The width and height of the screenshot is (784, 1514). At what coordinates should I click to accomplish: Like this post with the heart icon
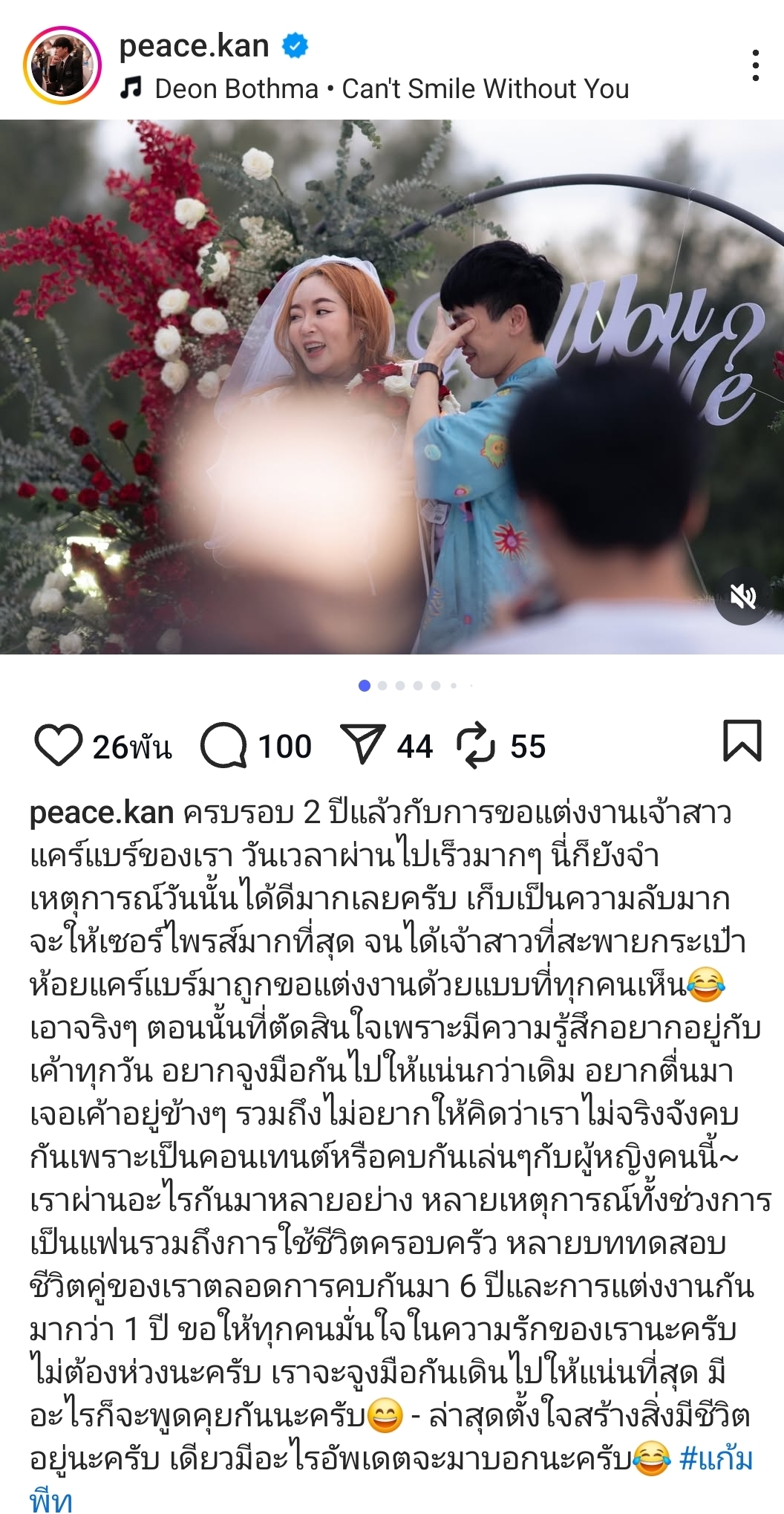(58, 746)
